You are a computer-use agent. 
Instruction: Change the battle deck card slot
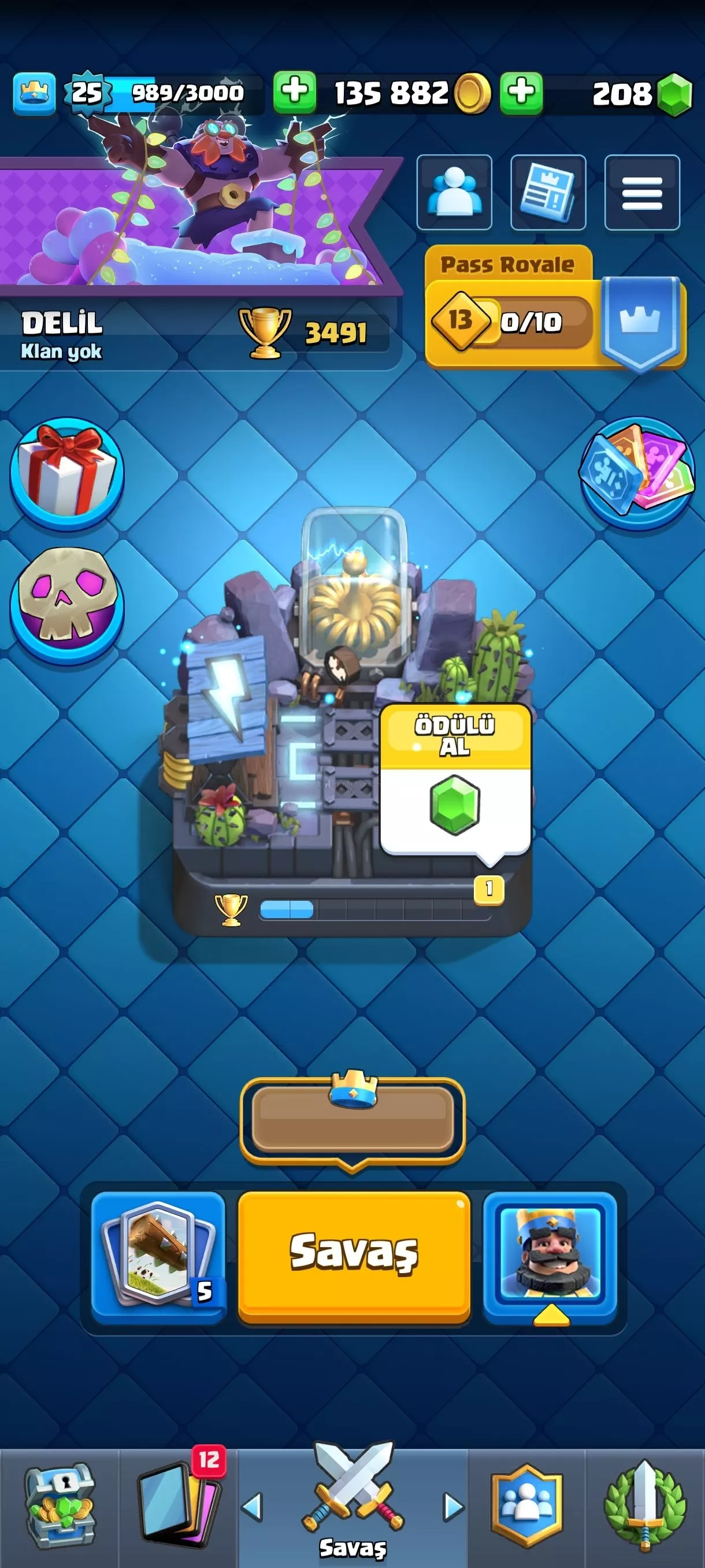coord(158,1256)
